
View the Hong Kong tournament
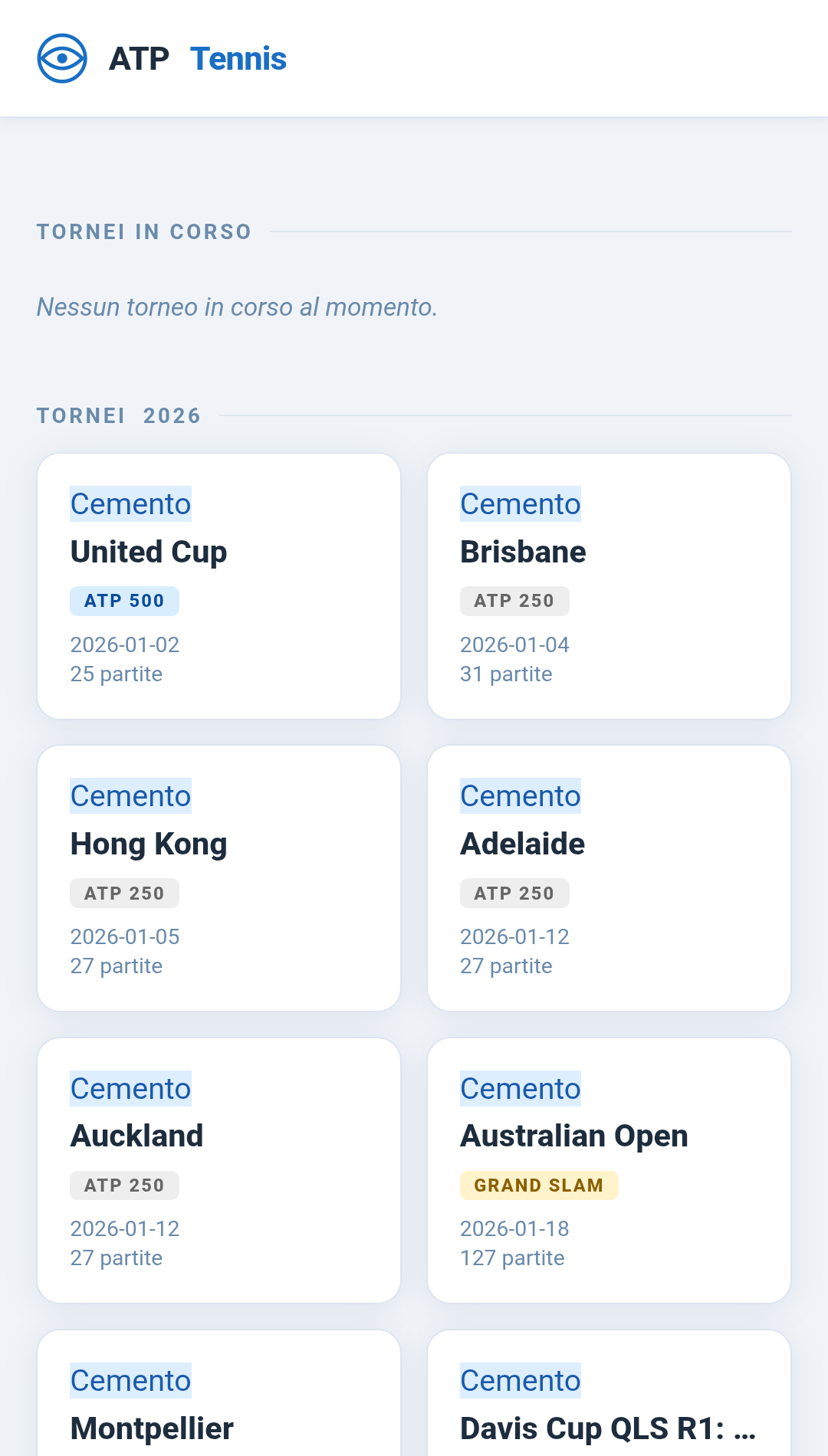[x=219, y=878]
